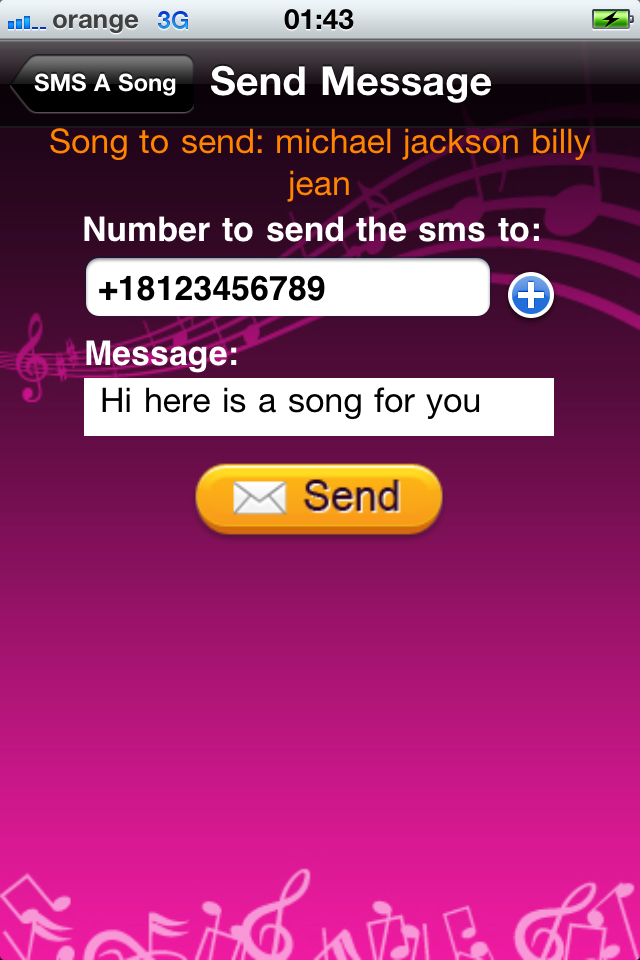
Task: Add a contact with the plus icon
Action: 530,296
